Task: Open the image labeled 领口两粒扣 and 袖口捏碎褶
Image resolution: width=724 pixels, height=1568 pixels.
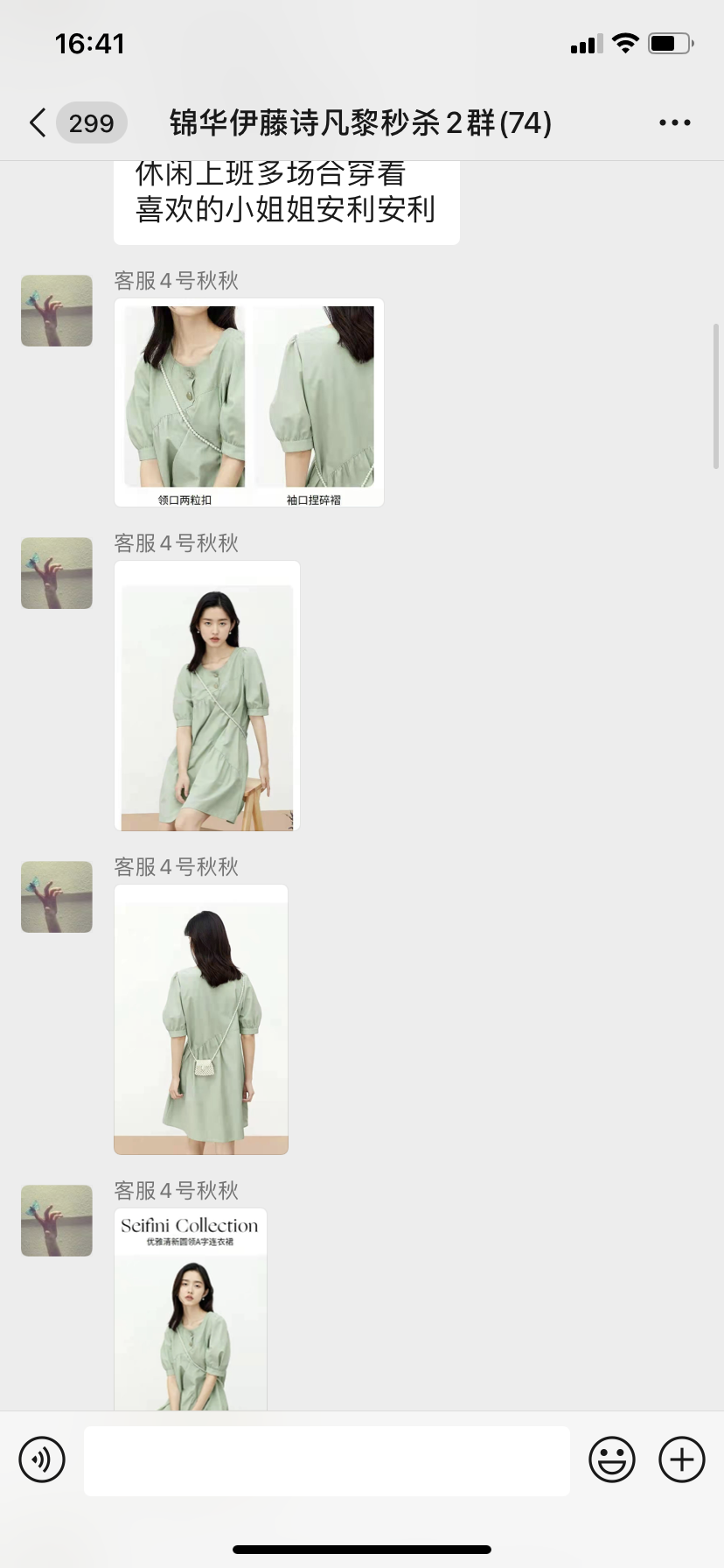Action: click(249, 402)
